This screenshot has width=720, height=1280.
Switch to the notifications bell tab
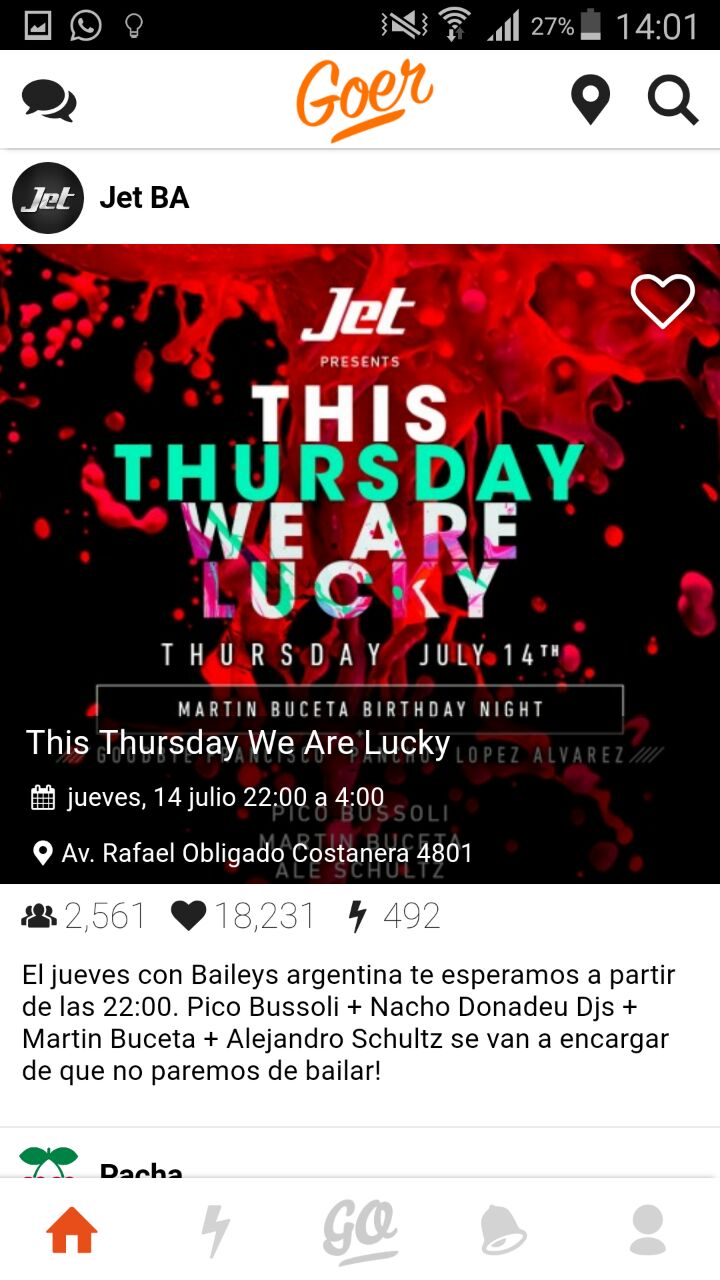(x=503, y=1230)
